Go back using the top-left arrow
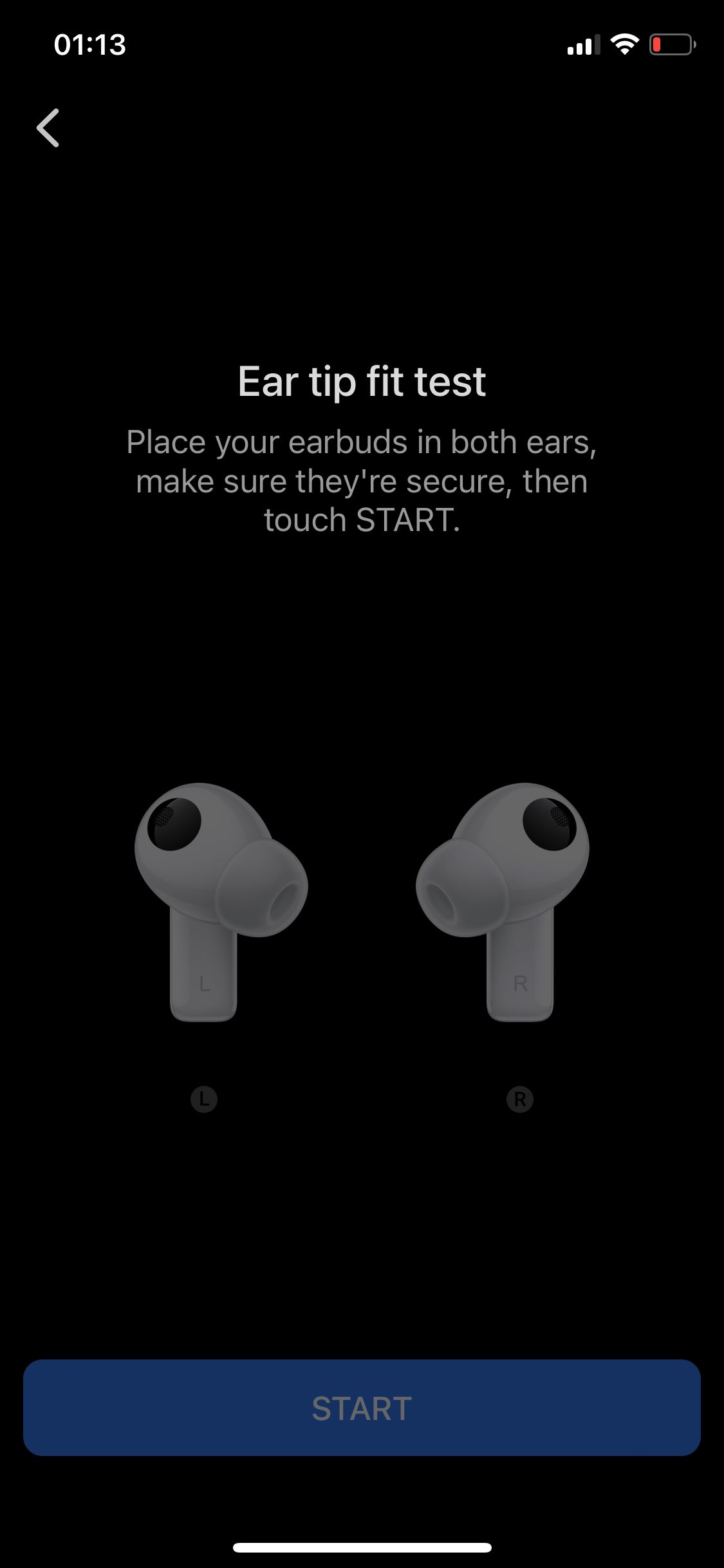 48,127
